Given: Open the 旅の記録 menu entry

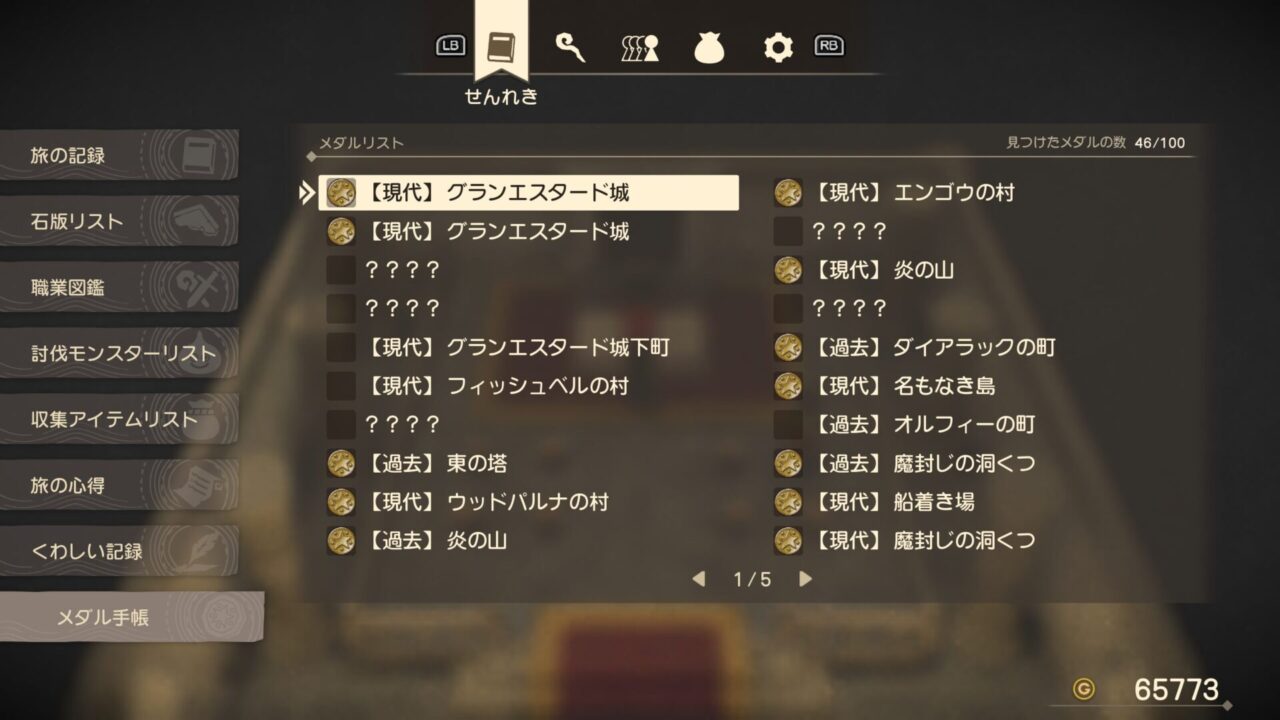Looking at the screenshot, I should pyautogui.click(x=118, y=156).
